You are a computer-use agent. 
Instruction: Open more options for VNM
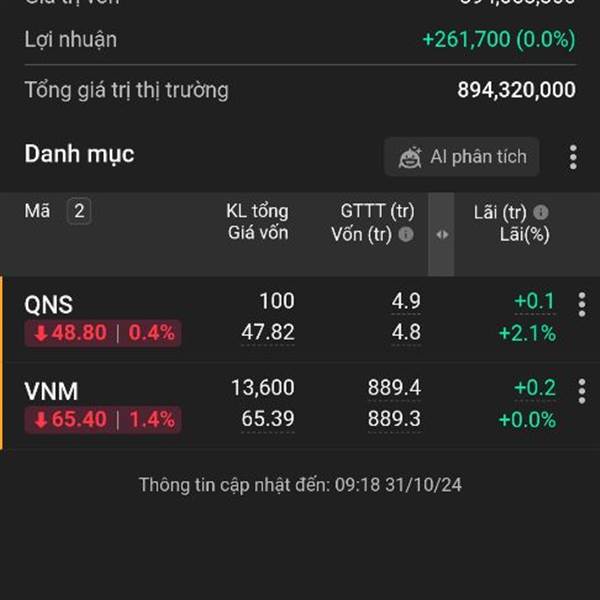[x=581, y=391]
